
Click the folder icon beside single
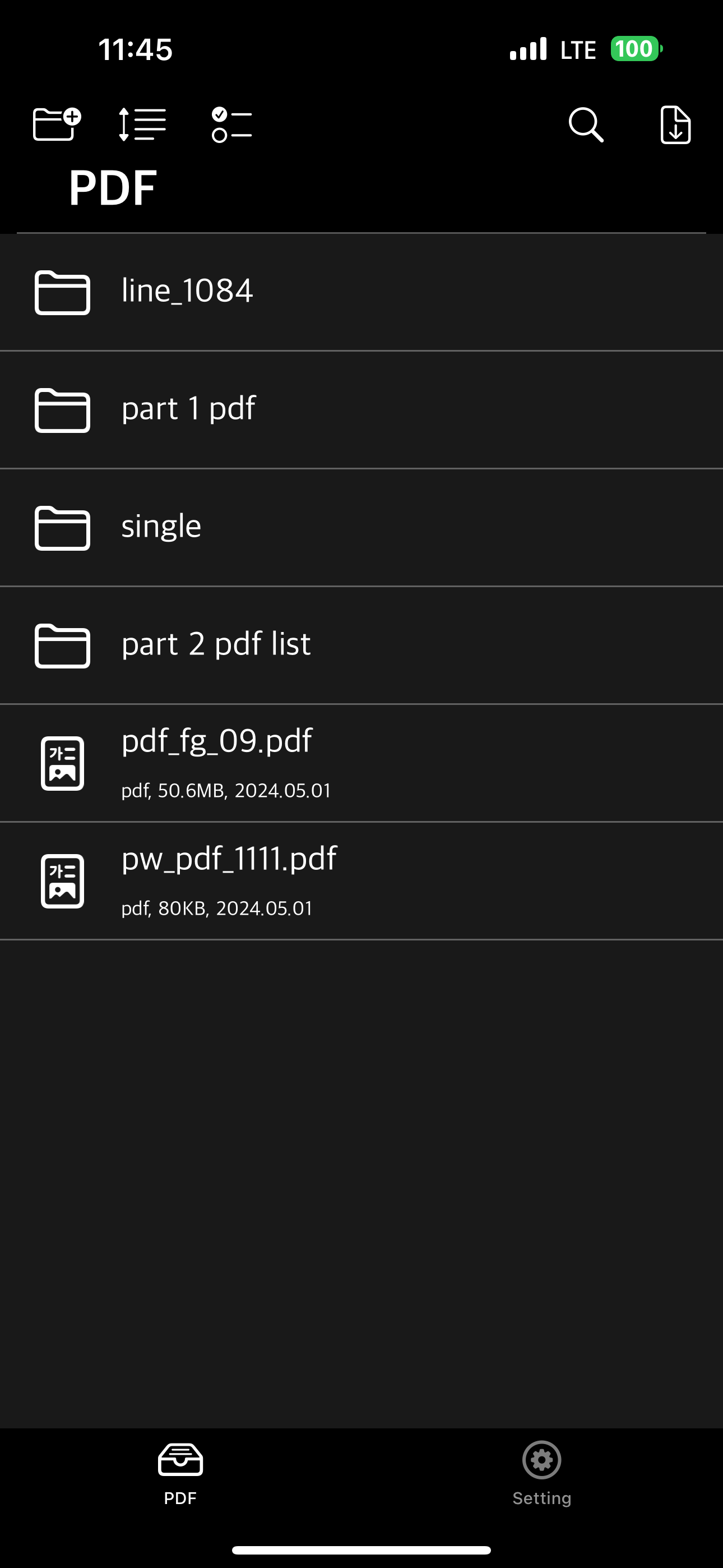coord(63,528)
